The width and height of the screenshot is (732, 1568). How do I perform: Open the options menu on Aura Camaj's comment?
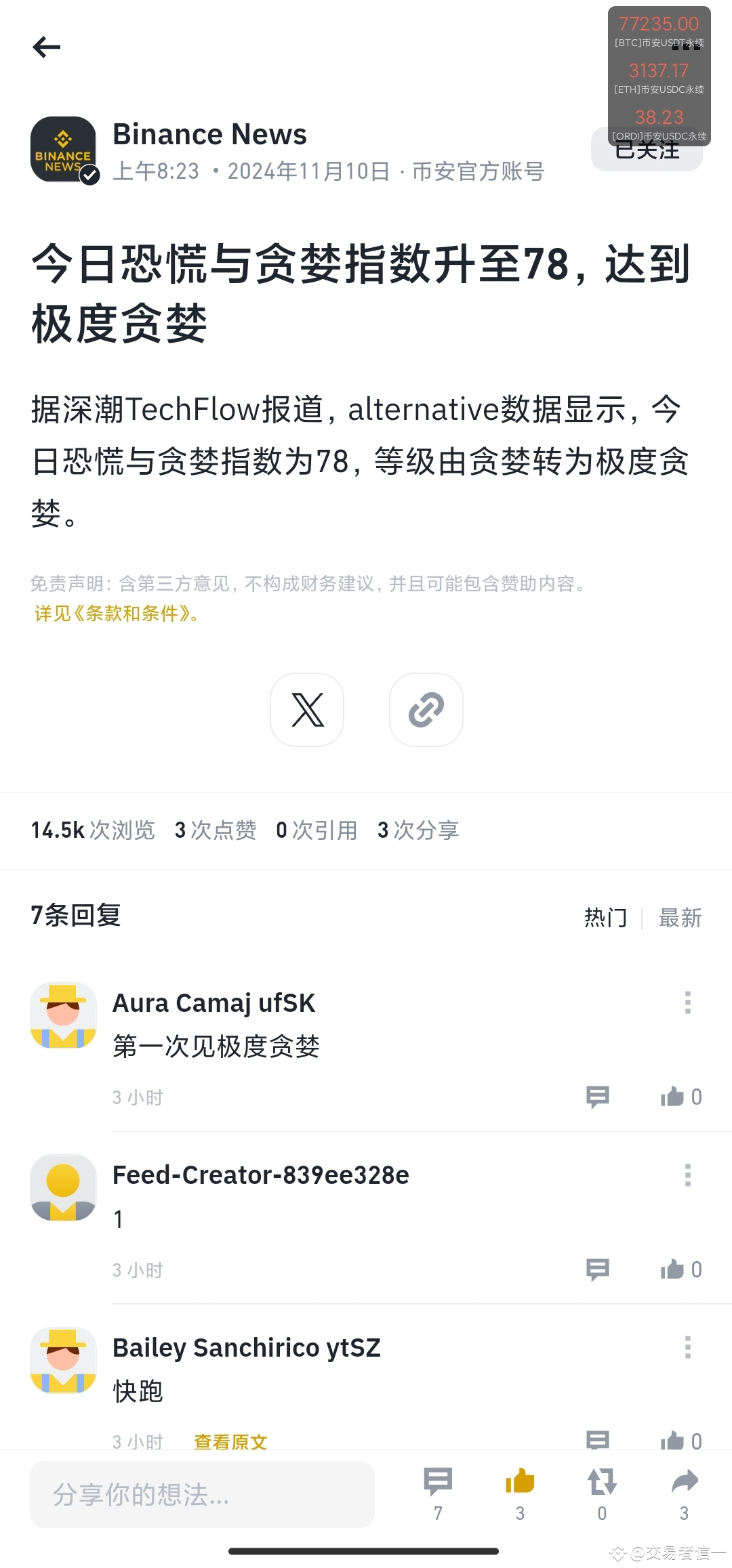point(687,1002)
